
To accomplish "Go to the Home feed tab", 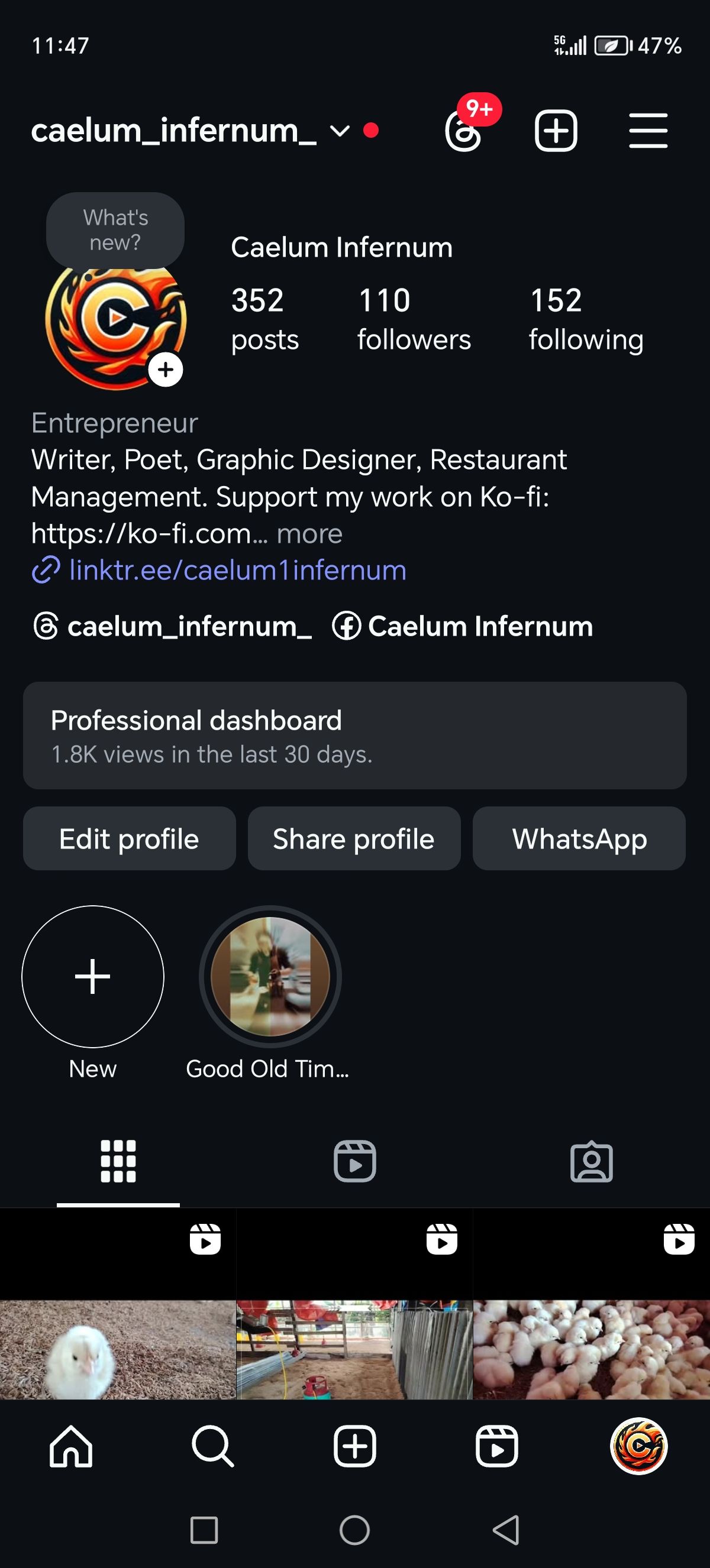I will point(71,1446).
